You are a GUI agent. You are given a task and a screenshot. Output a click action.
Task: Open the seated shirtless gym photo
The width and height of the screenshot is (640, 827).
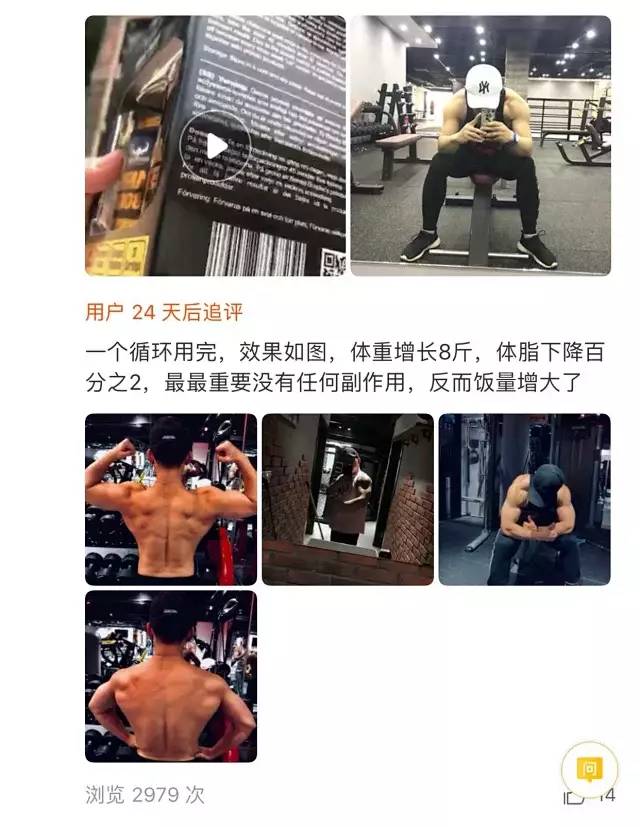point(524,499)
